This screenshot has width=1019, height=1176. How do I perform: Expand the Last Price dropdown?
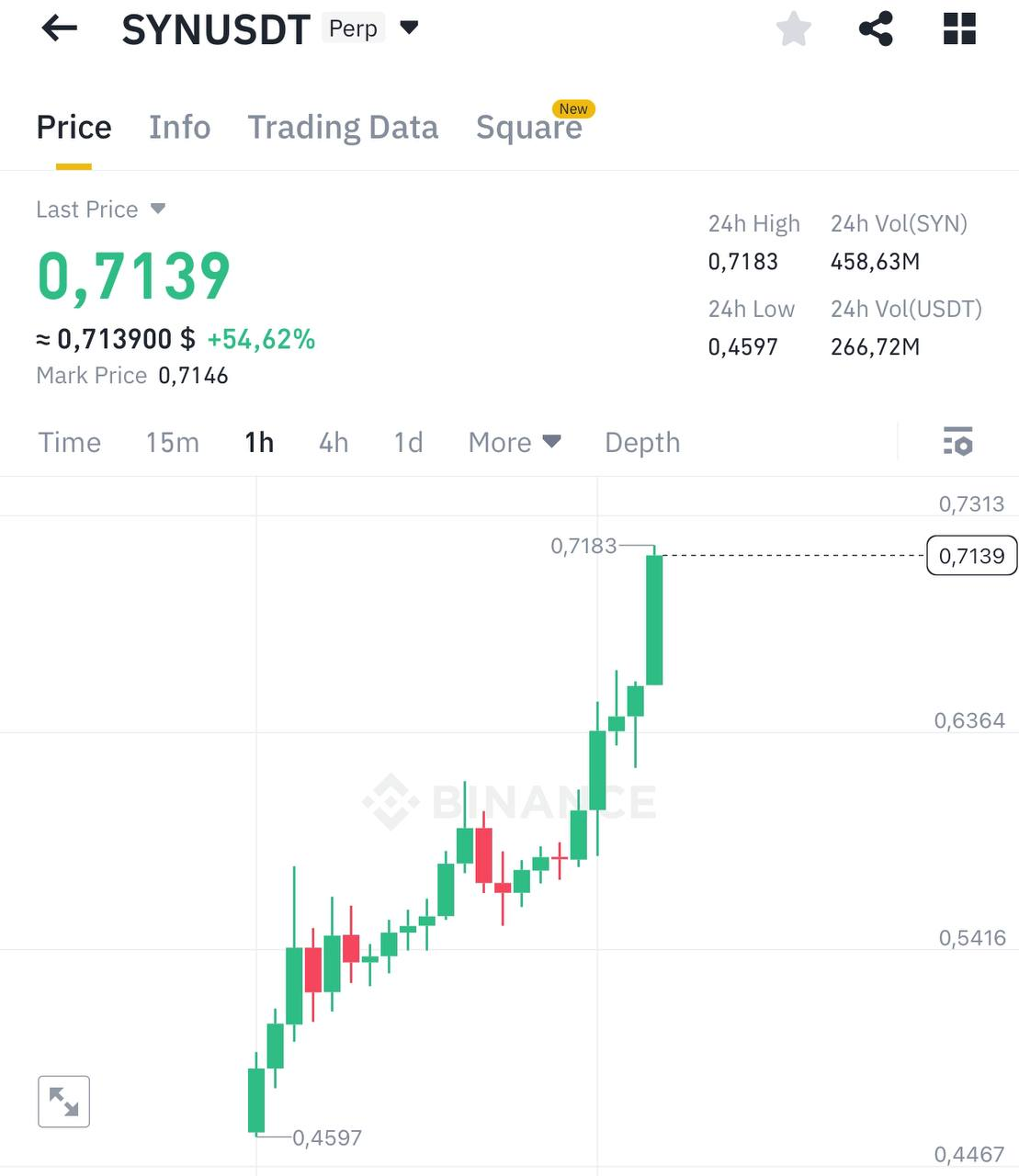pos(157,209)
